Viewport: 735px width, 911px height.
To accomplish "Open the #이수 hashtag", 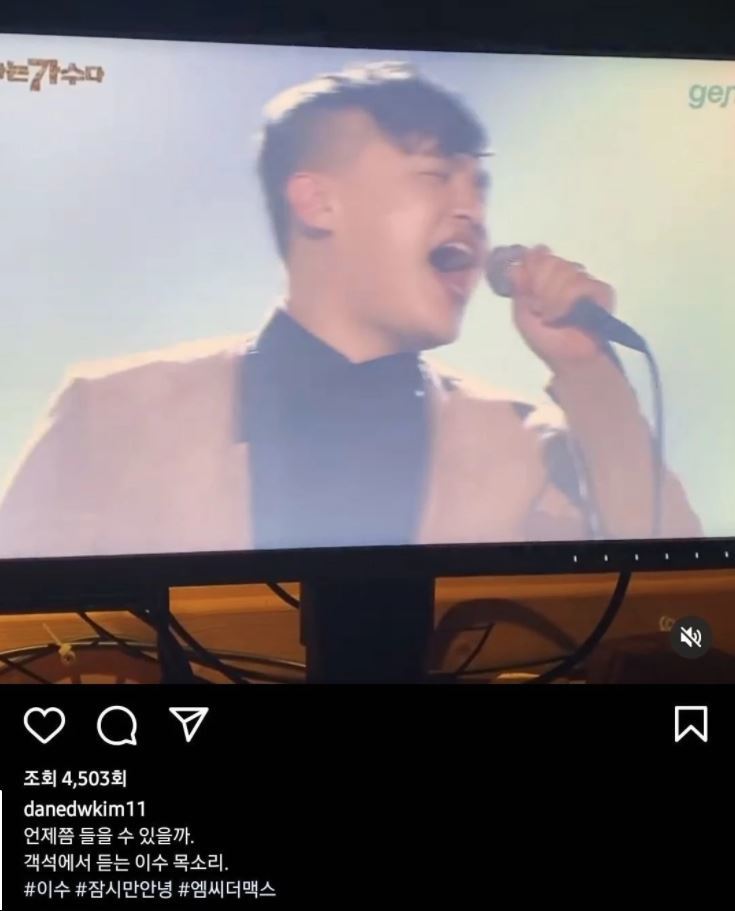I will point(46,888).
